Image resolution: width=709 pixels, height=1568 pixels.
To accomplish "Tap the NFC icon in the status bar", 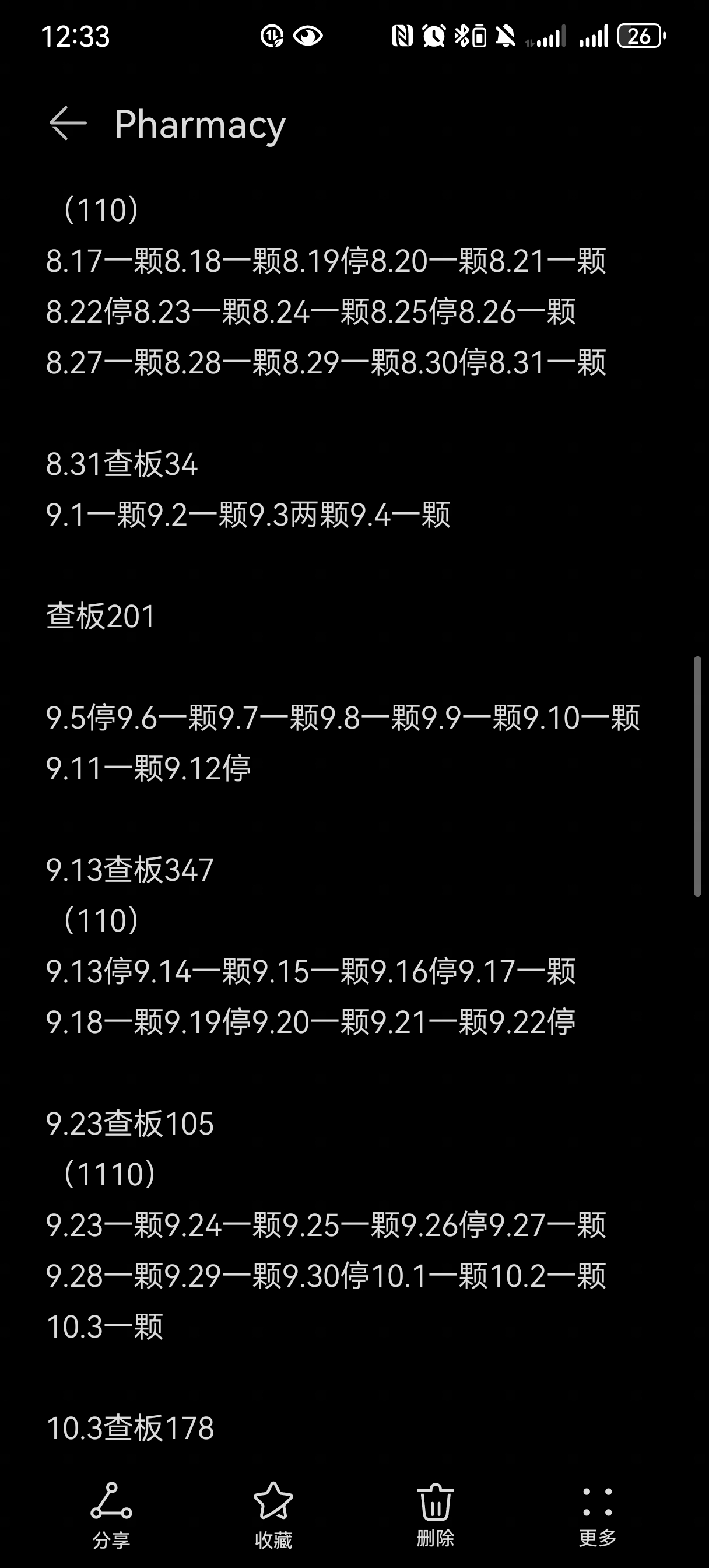I will (x=403, y=37).
